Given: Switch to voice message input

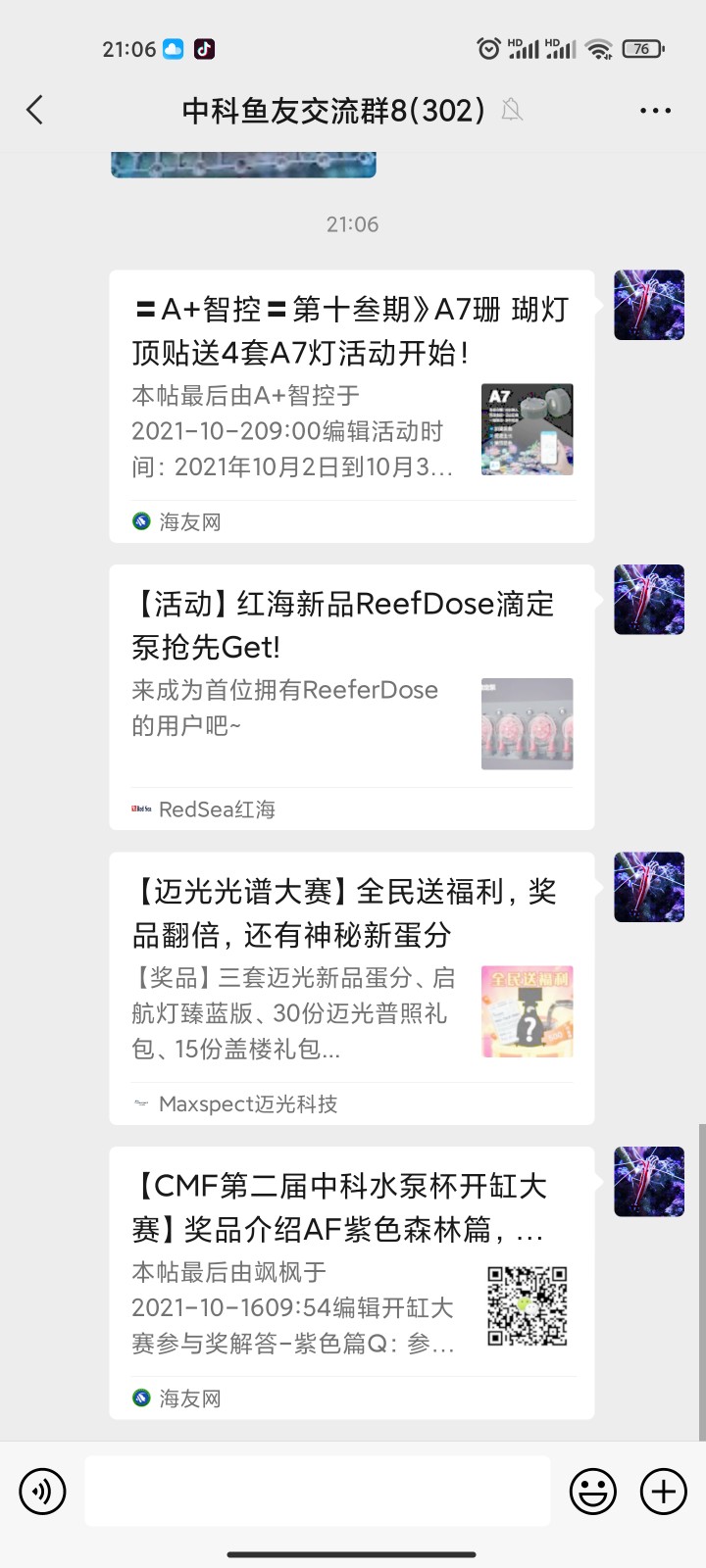Looking at the screenshot, I should pos(42,1492).
